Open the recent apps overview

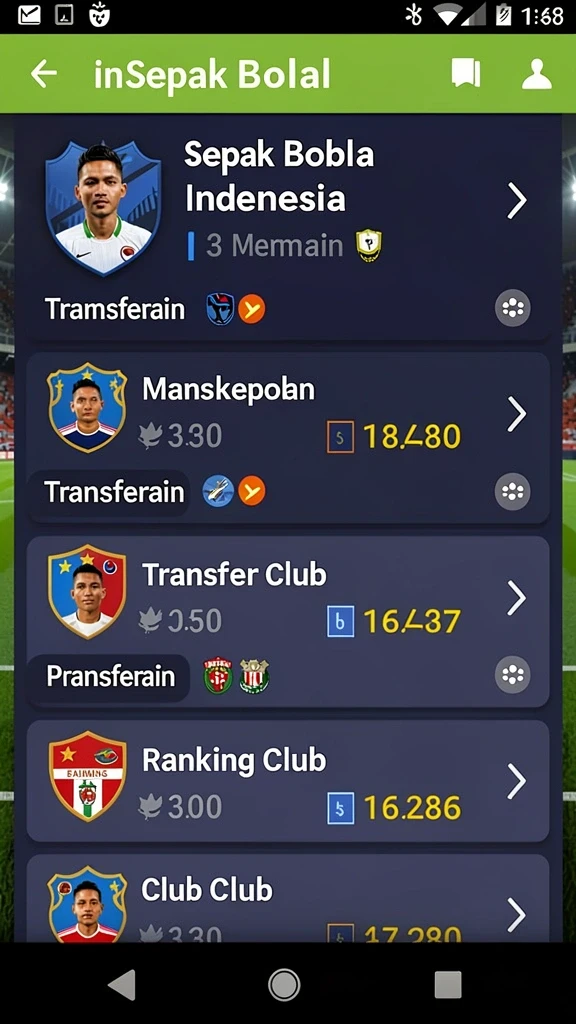[x=448, y=984]
